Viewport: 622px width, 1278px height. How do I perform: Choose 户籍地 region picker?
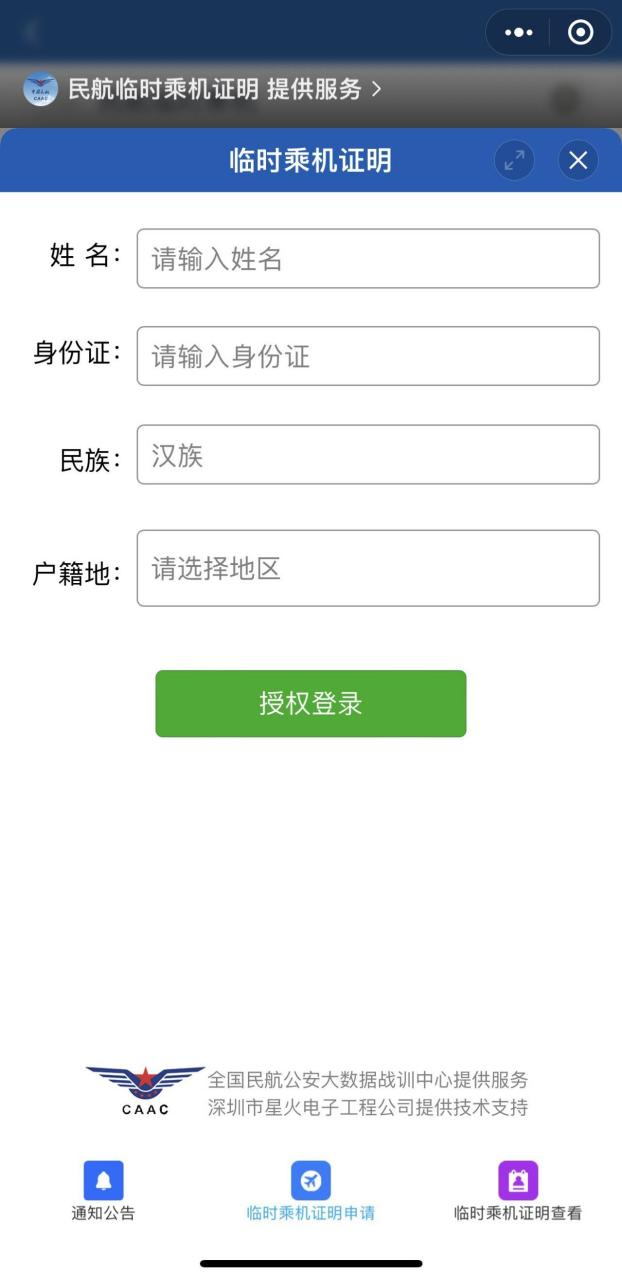pyautogui.click(x=368, y=568)
